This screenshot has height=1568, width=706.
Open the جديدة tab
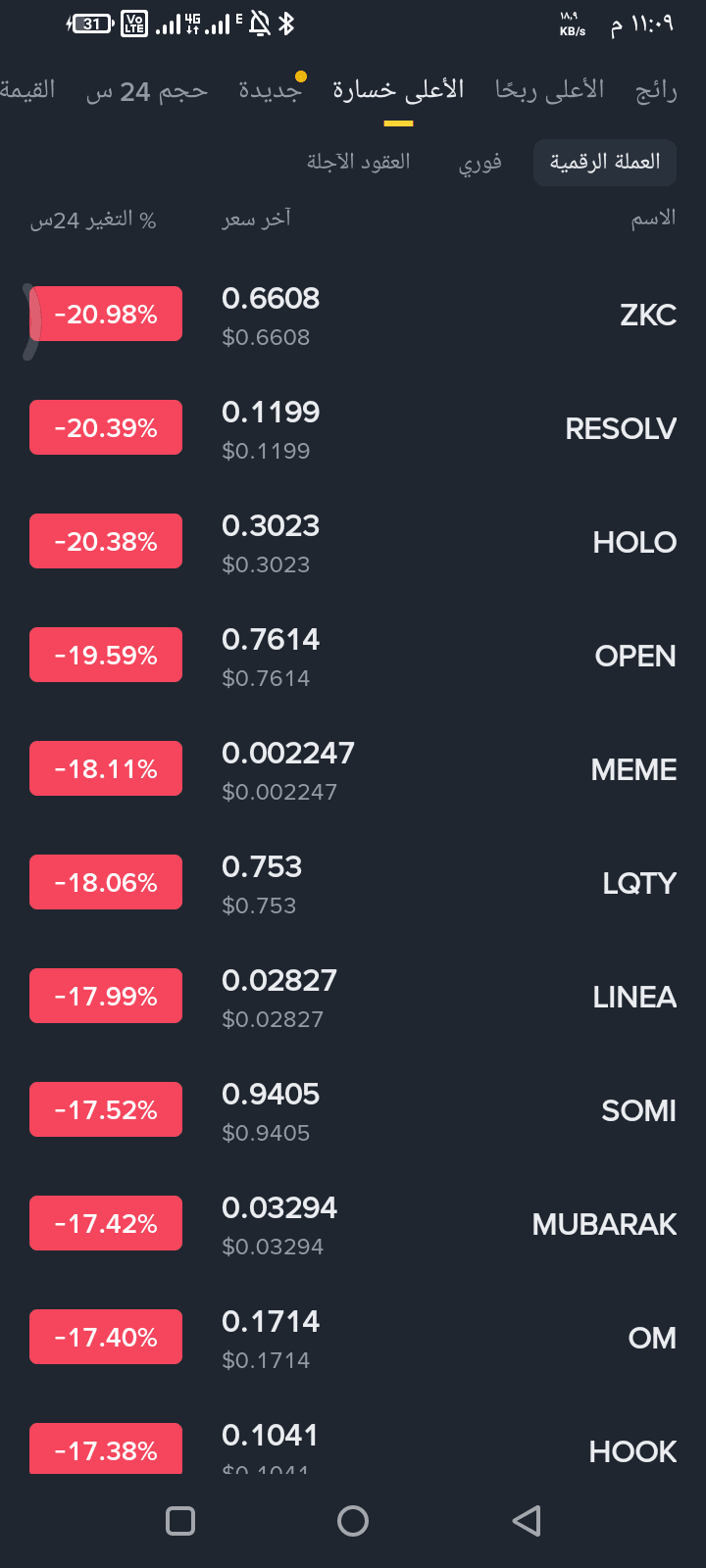[x=270, y=91]
